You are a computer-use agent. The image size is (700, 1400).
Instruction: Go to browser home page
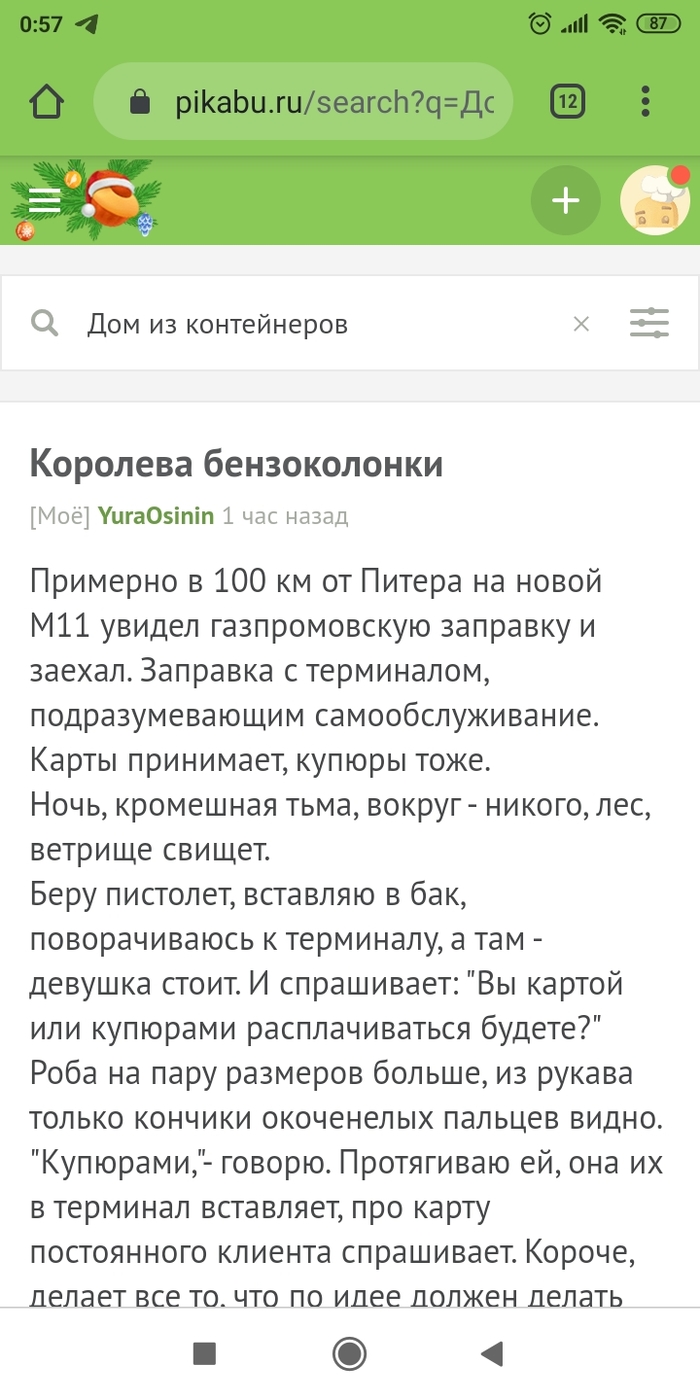46,102
